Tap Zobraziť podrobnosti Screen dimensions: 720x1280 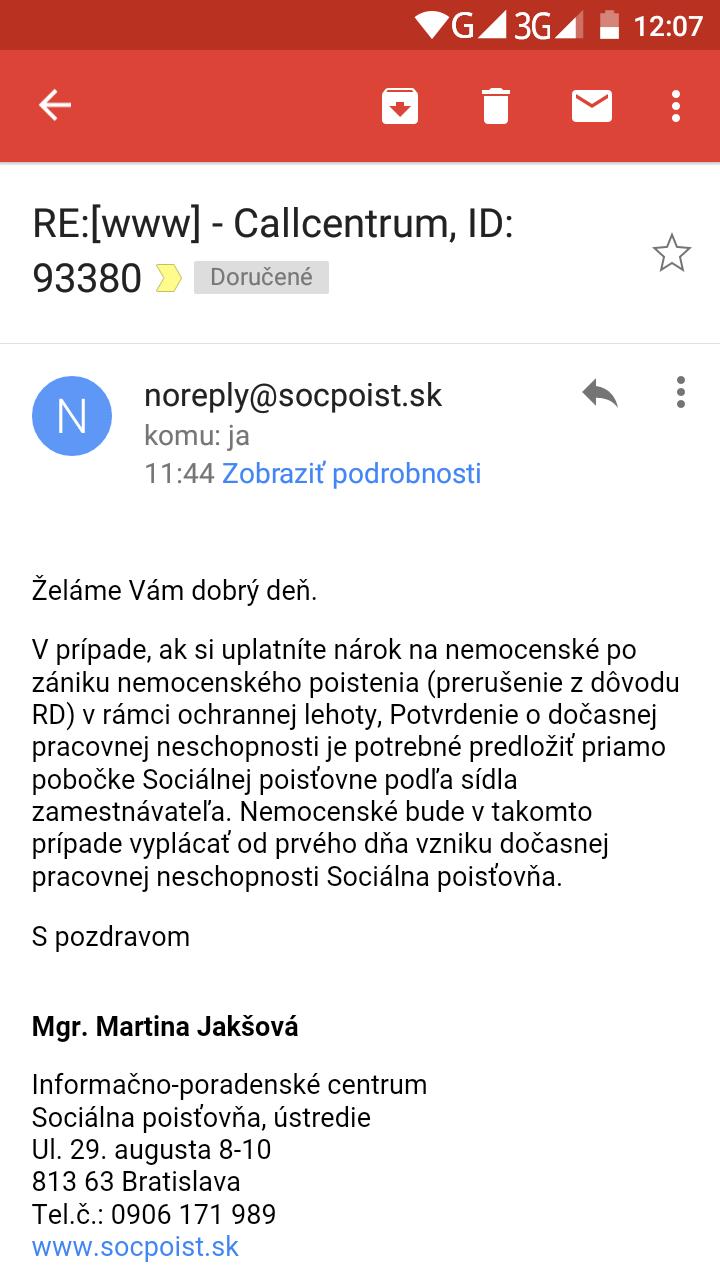[351, 473]
